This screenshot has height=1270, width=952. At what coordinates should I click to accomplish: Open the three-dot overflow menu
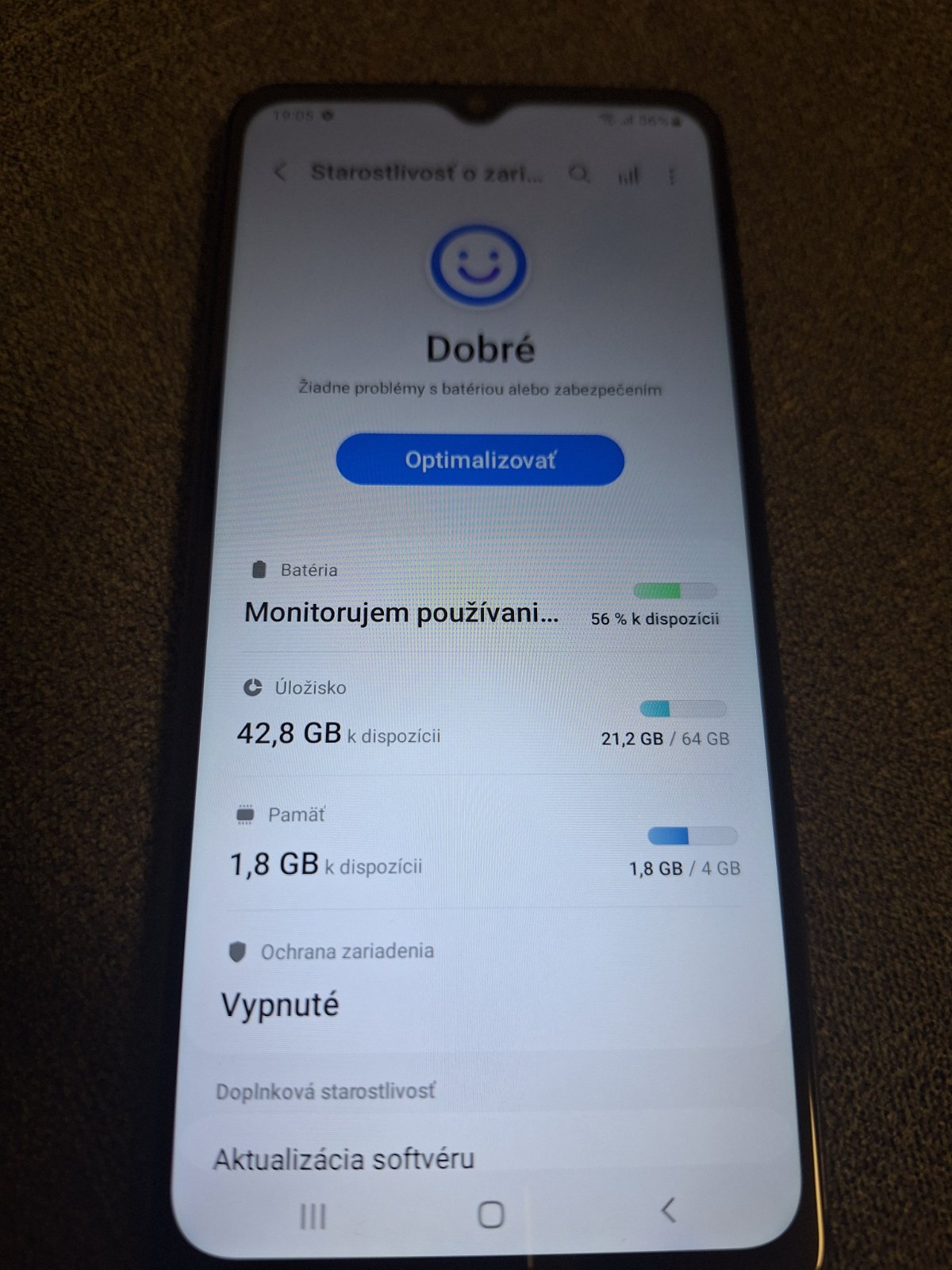pos(672,176)
